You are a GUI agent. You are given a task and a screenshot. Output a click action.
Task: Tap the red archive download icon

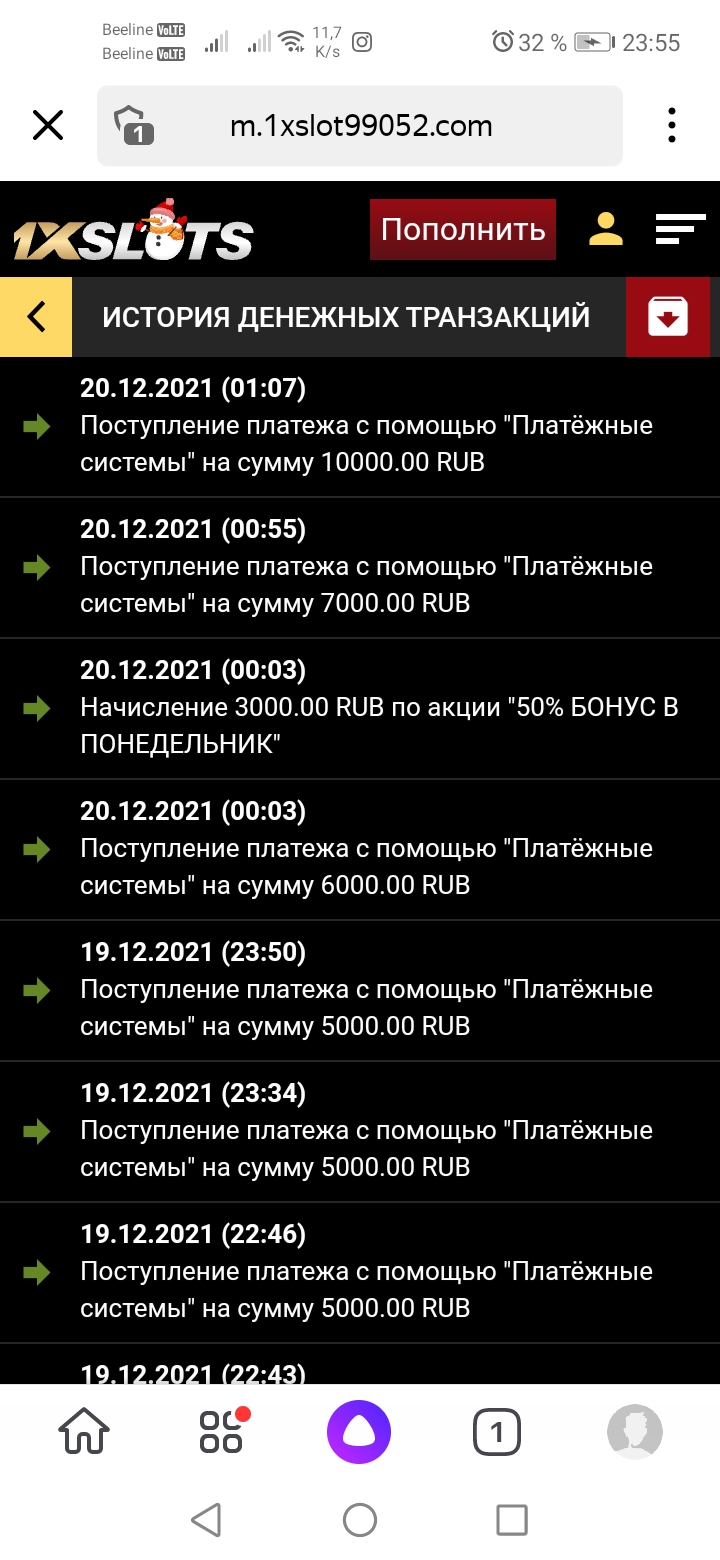(668, 317)
